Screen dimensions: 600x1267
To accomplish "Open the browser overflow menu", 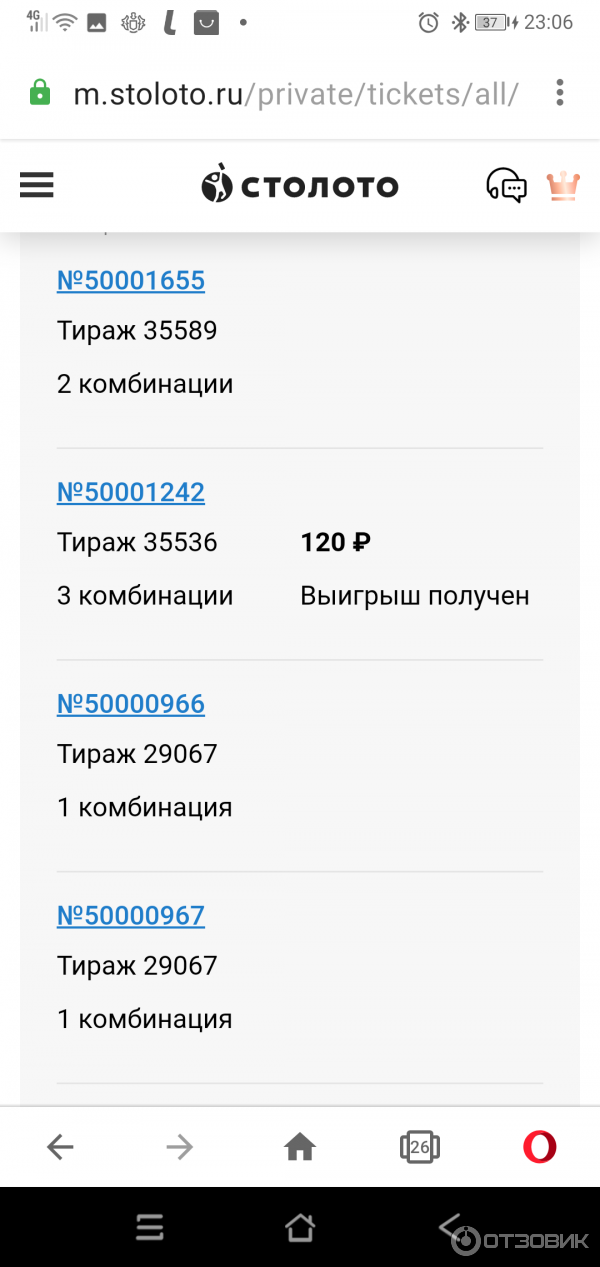I will 560,94.
